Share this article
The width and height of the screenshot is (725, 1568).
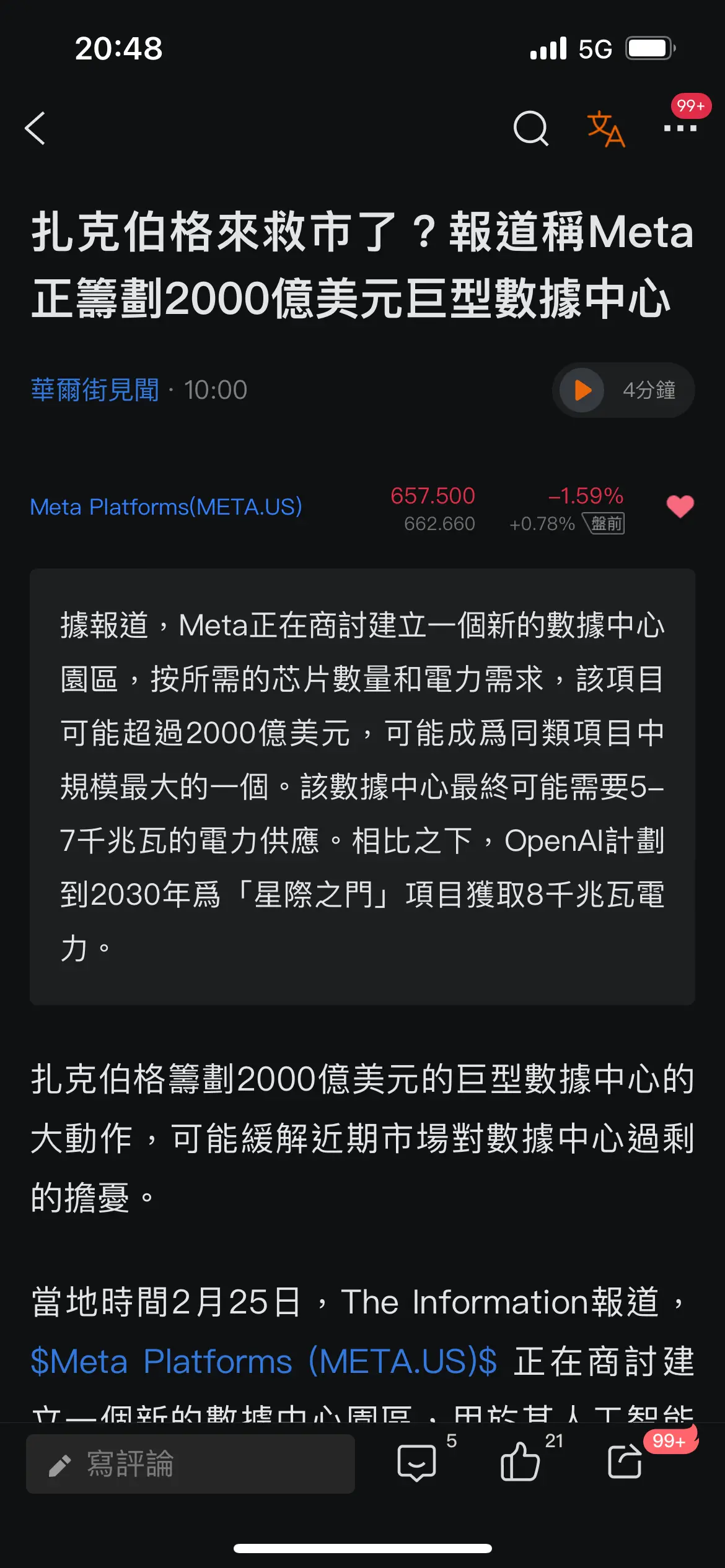[x=625, y=1461]
